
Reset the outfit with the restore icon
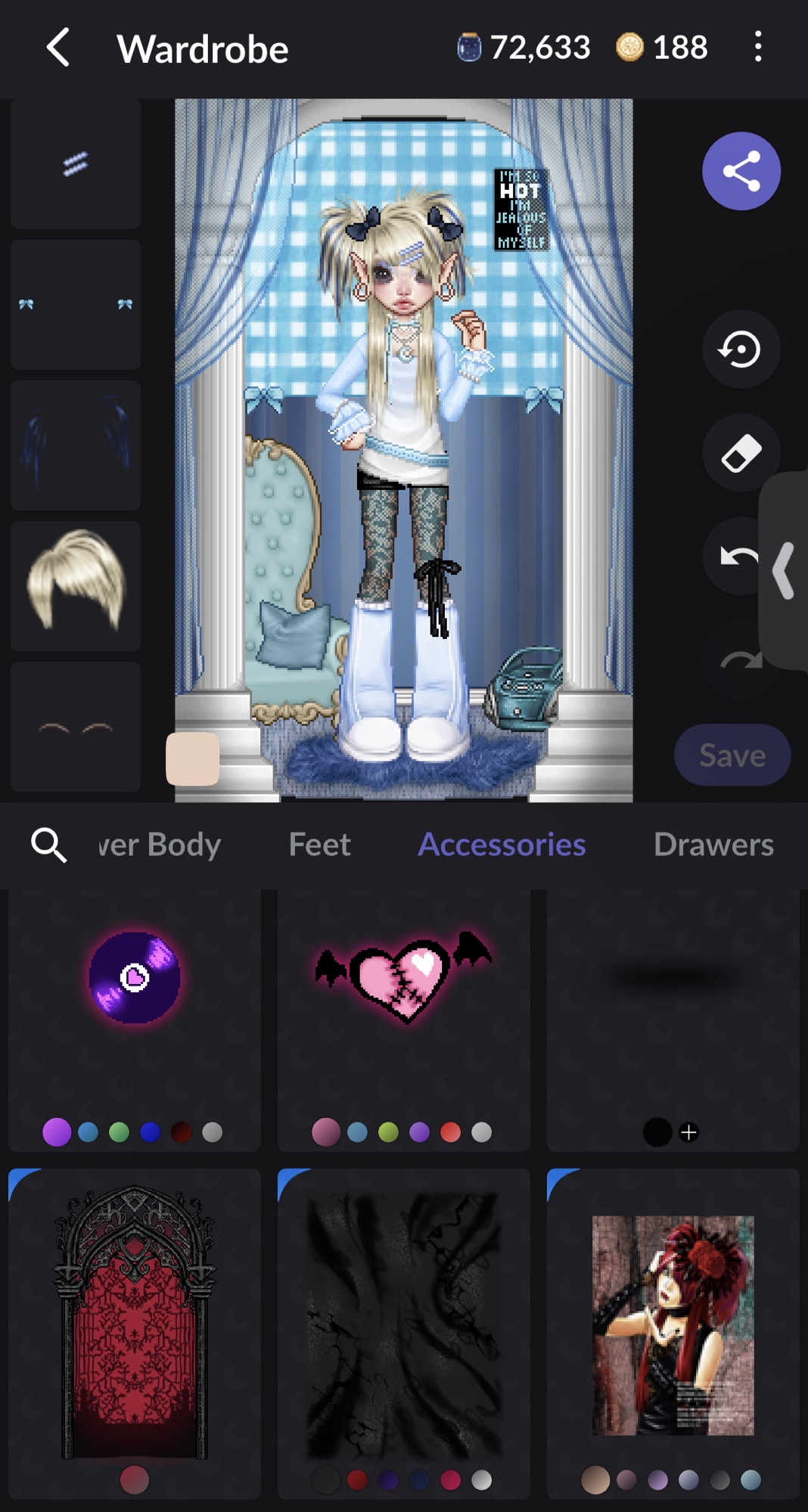click(x=741, y=349)
